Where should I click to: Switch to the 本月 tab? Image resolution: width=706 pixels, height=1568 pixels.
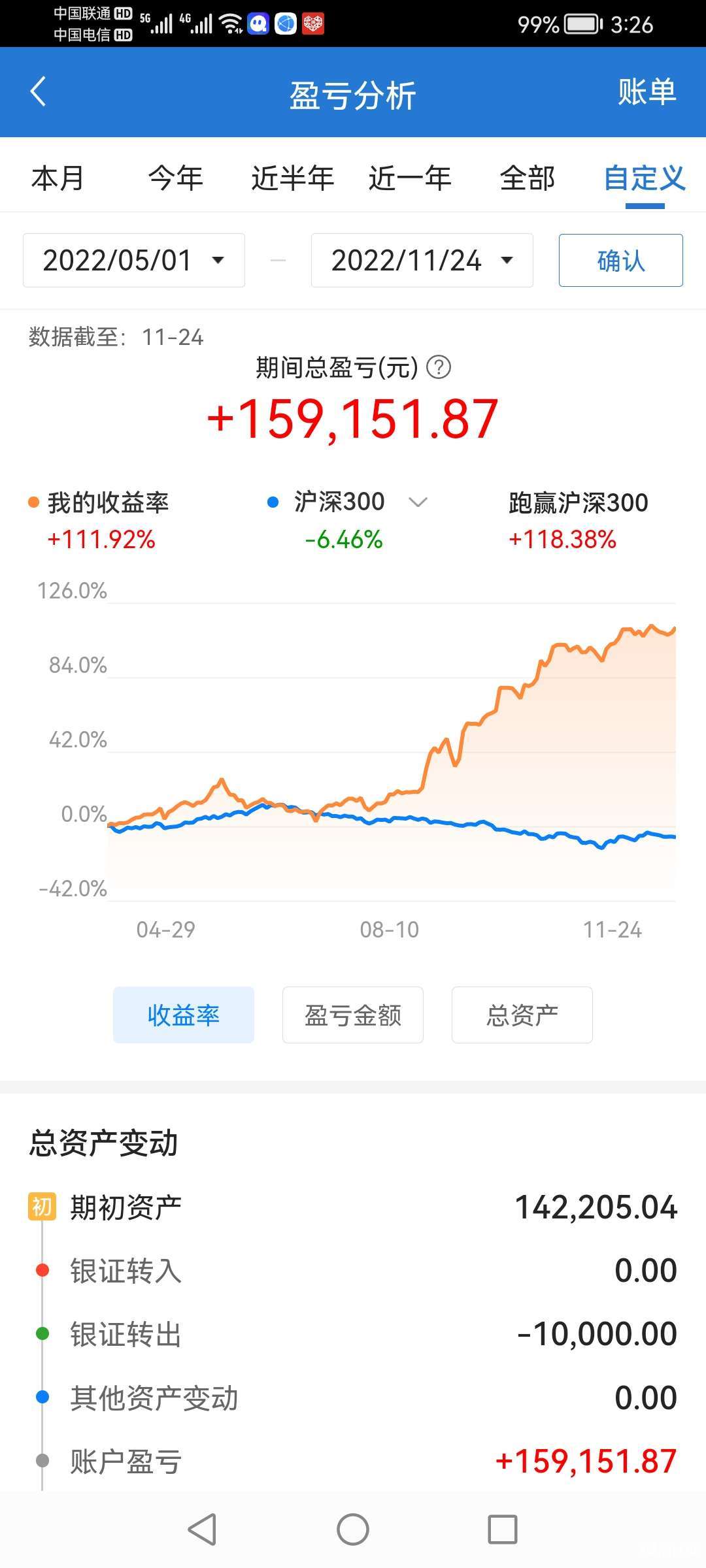(58, 178)
